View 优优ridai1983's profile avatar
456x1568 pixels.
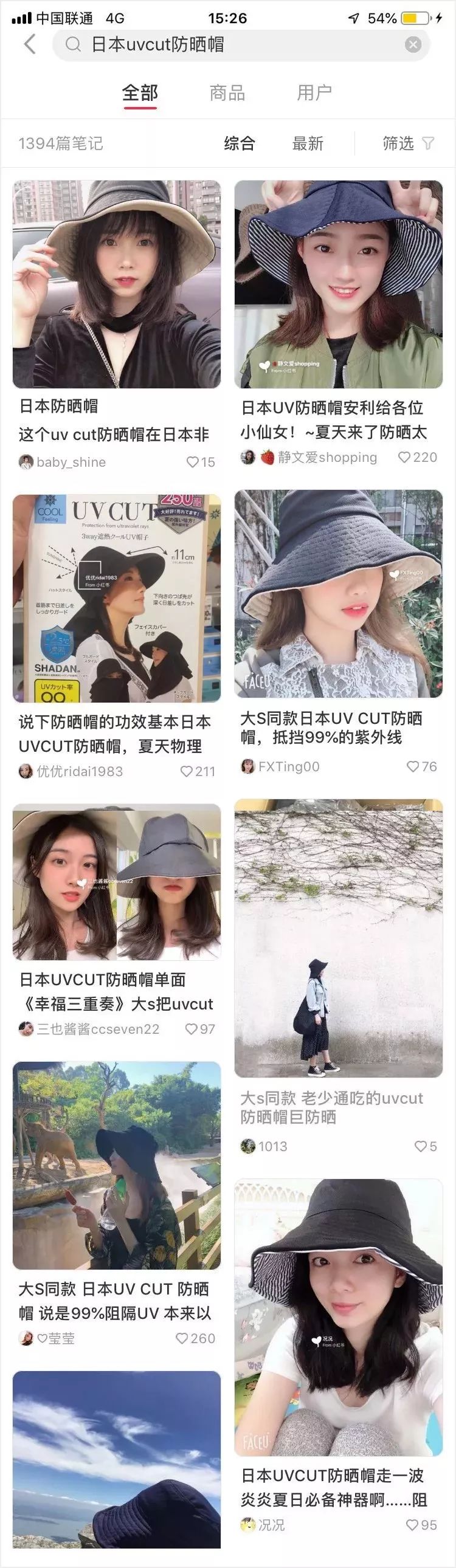(26, 771)
